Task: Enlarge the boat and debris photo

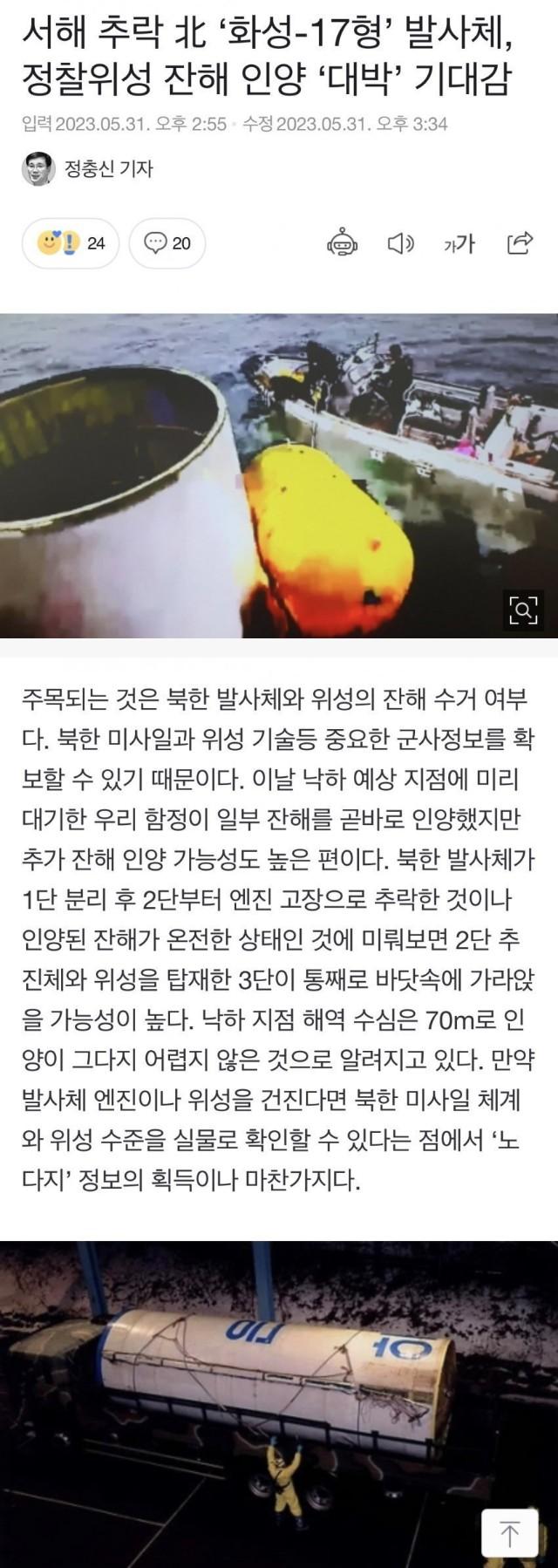Action: (262, 475)
